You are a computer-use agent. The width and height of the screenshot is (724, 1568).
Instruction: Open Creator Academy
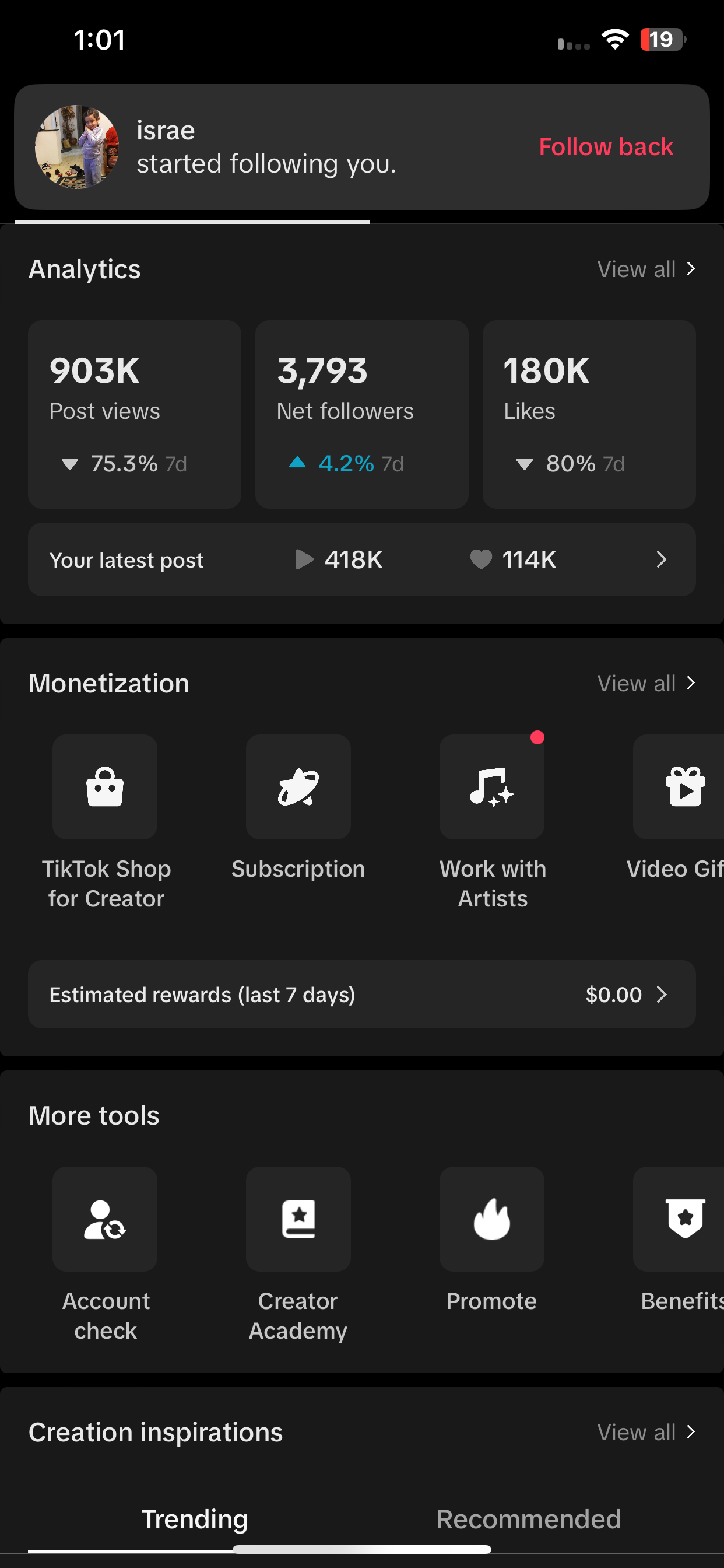coord(298,1254)
